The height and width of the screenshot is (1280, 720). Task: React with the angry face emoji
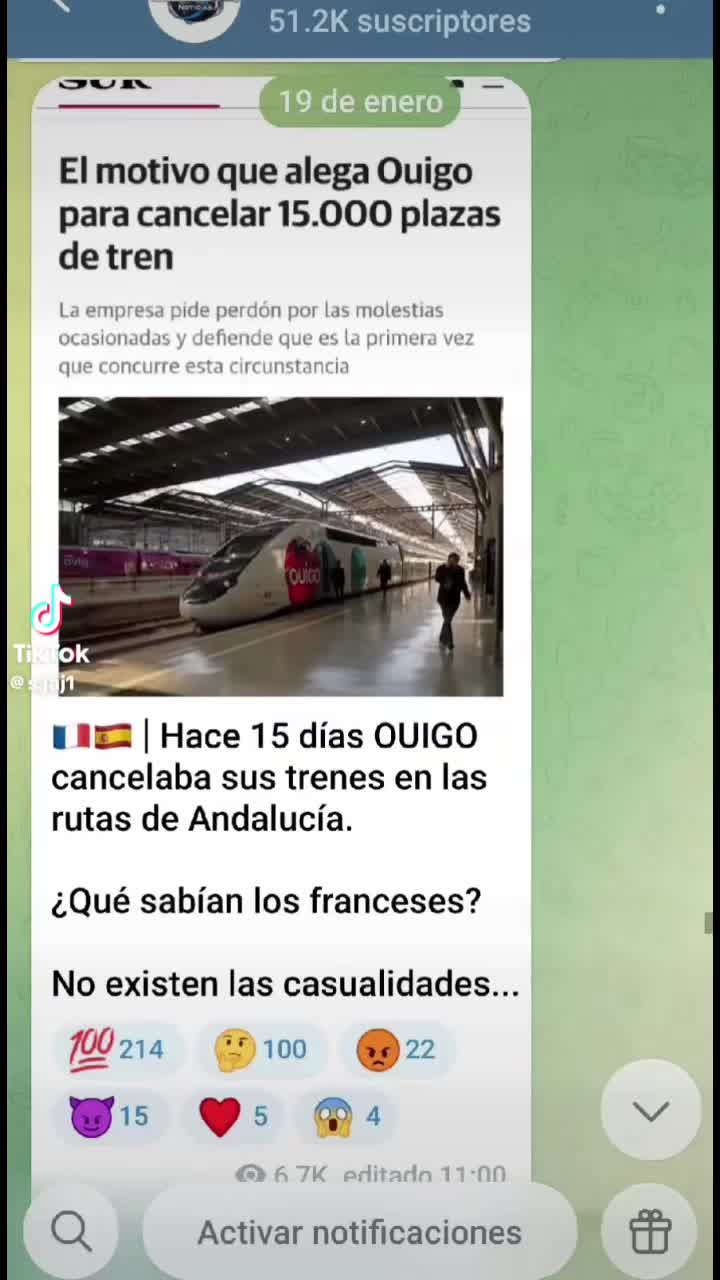(396, 1049)
